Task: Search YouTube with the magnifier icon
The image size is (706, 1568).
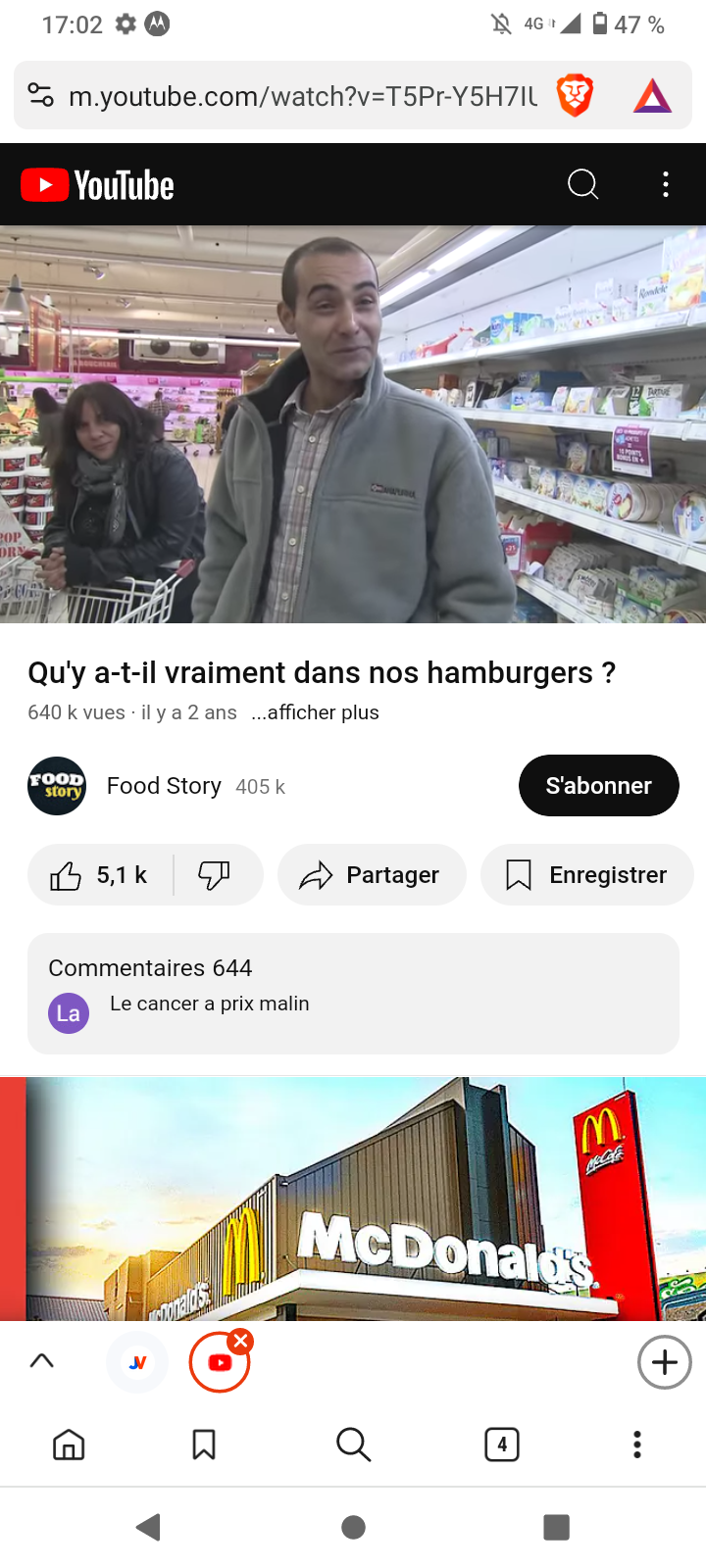Action: pos(582,184)
